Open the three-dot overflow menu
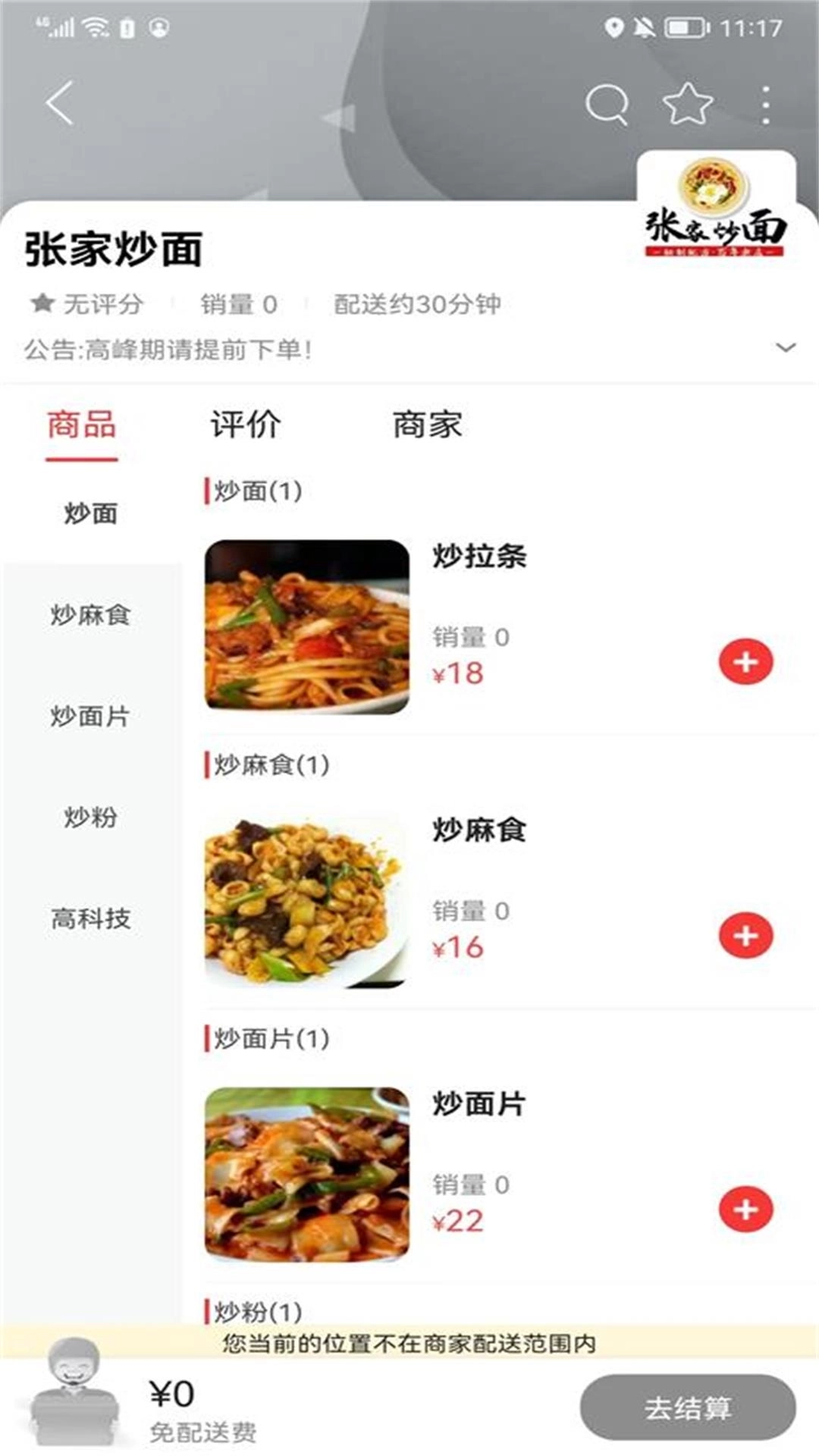Viewport: 819px width, 1456px height. pyautogui.click(x=766, y=104)
